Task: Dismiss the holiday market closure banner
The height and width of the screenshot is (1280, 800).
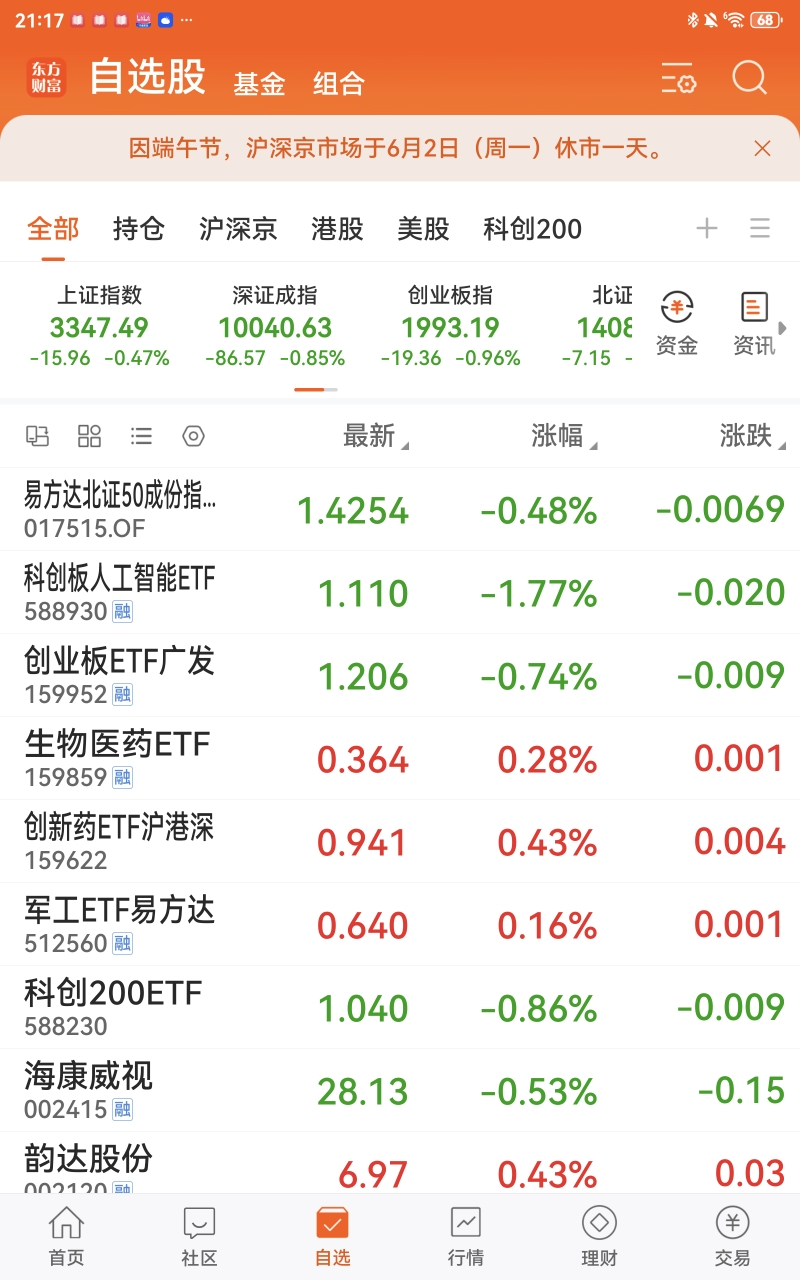Action: pos(762,149)
